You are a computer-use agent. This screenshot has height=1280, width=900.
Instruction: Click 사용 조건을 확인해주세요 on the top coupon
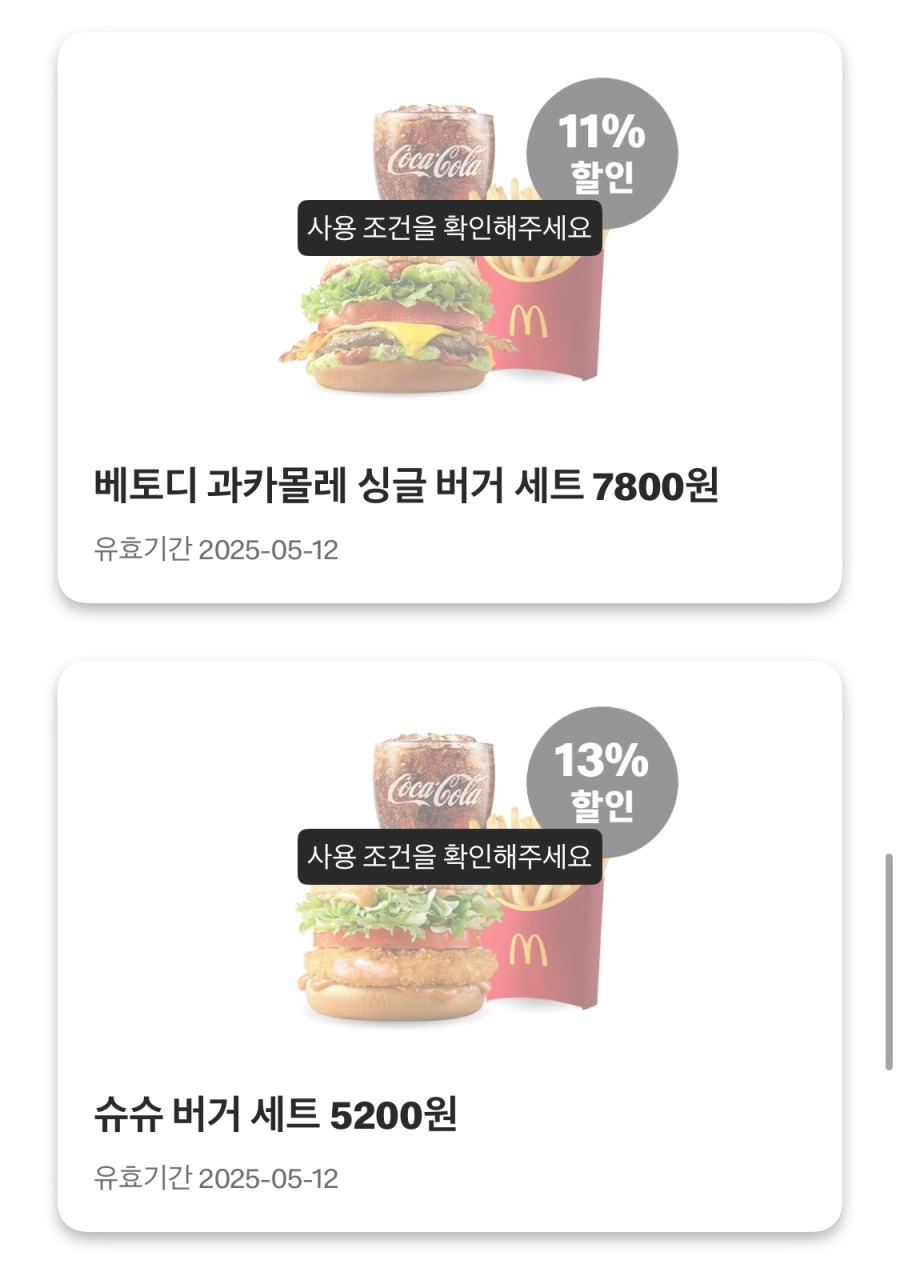pos(450,229)
